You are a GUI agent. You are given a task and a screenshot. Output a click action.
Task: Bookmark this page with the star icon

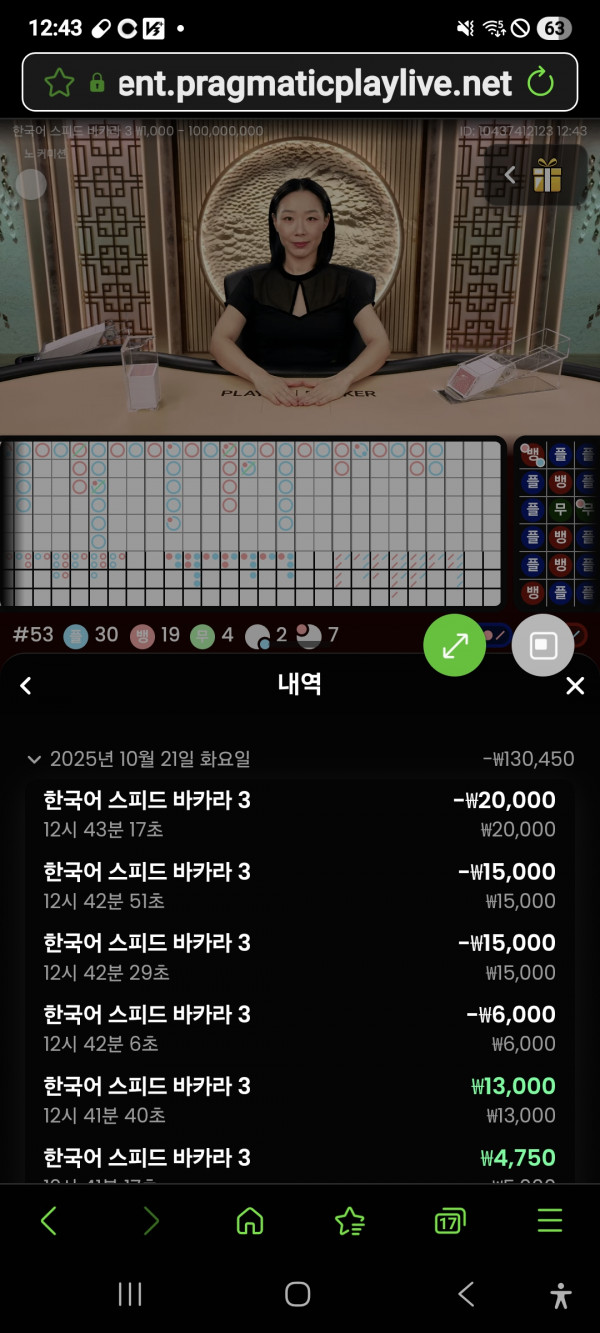[x=59, y=82]
